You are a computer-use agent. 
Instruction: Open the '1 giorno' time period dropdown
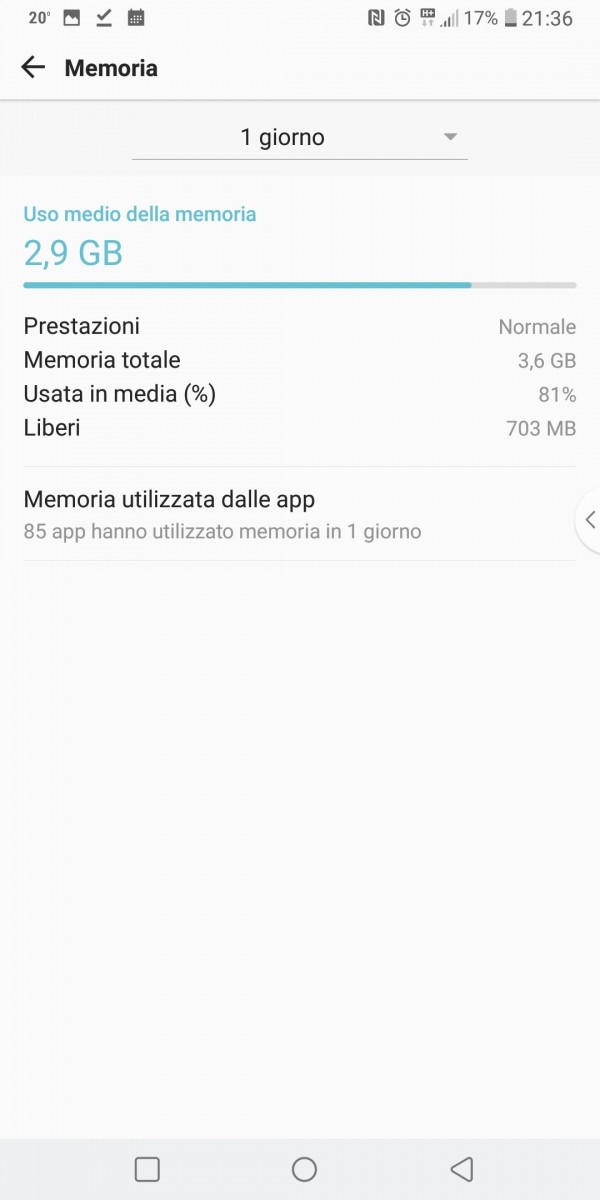300,138
